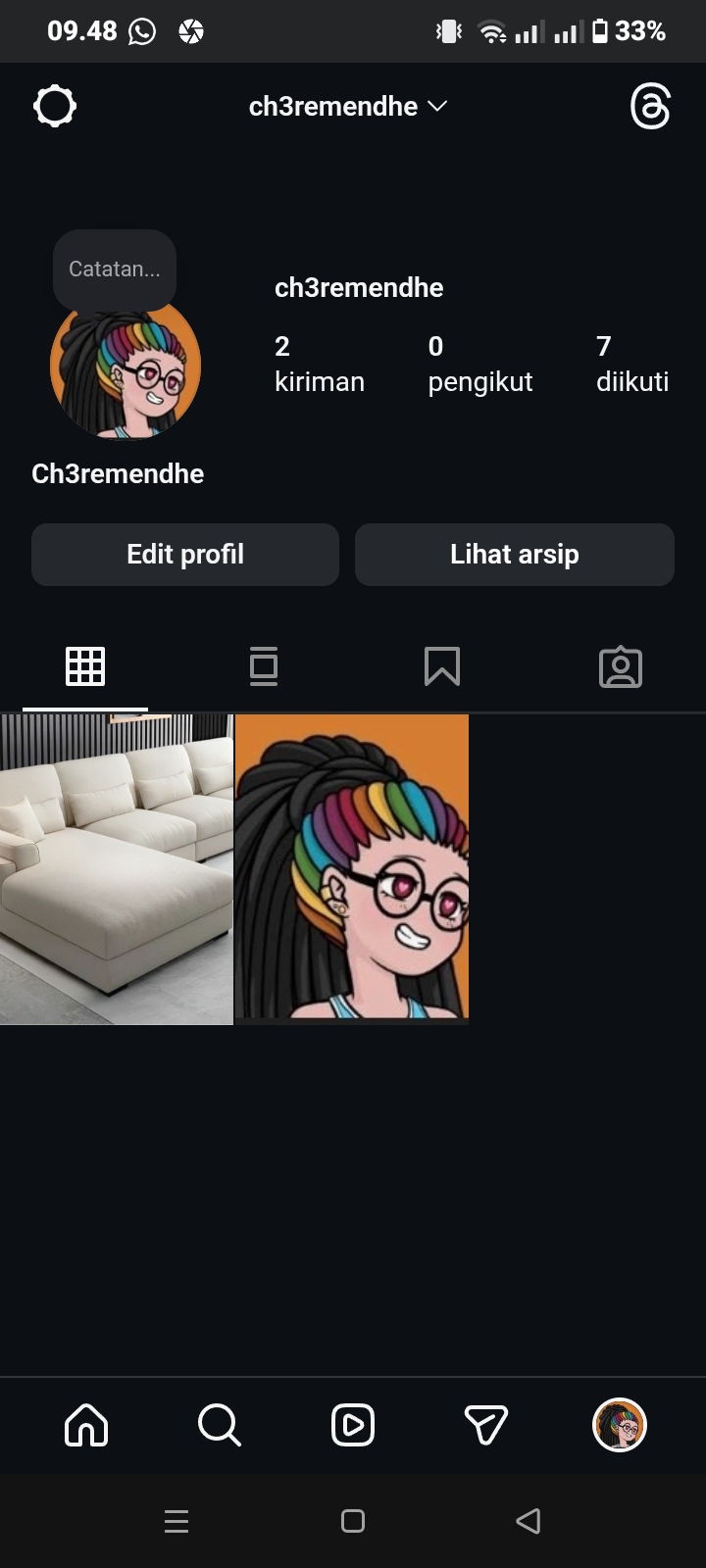
Task: View the 0 pengikut followers list
Action: [x=479, y=364]
